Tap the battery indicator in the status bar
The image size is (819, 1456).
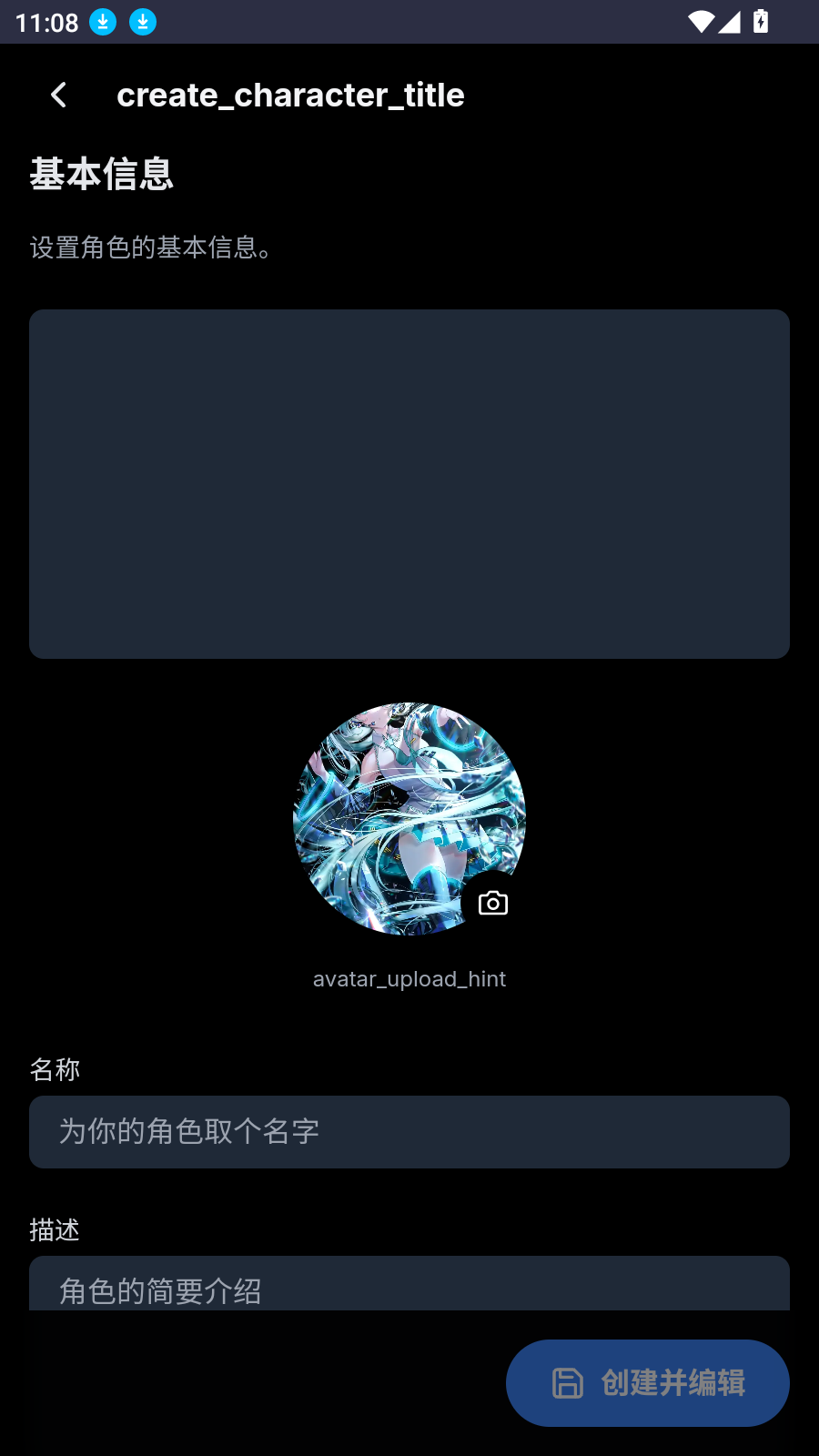coord(761,23)
